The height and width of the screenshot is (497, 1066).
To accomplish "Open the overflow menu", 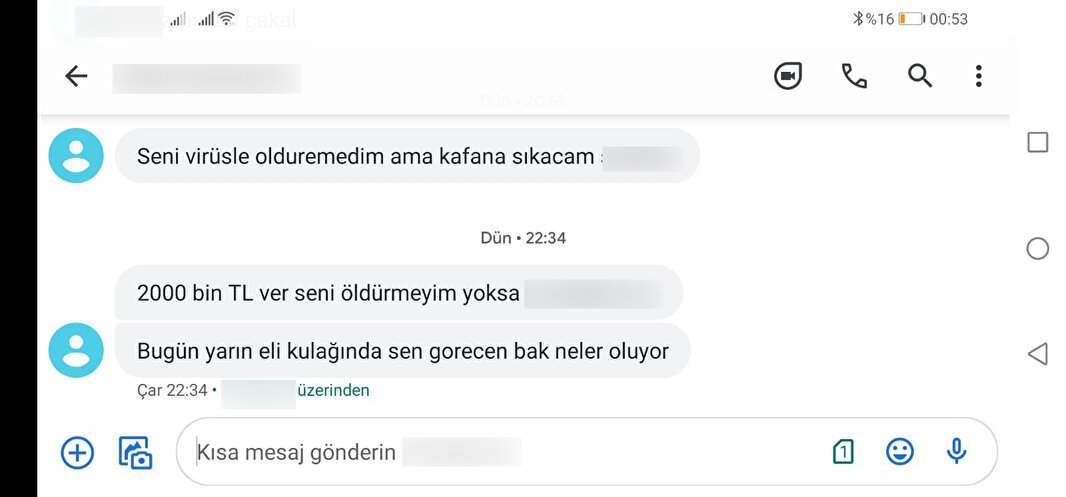I will pos(978,76).
